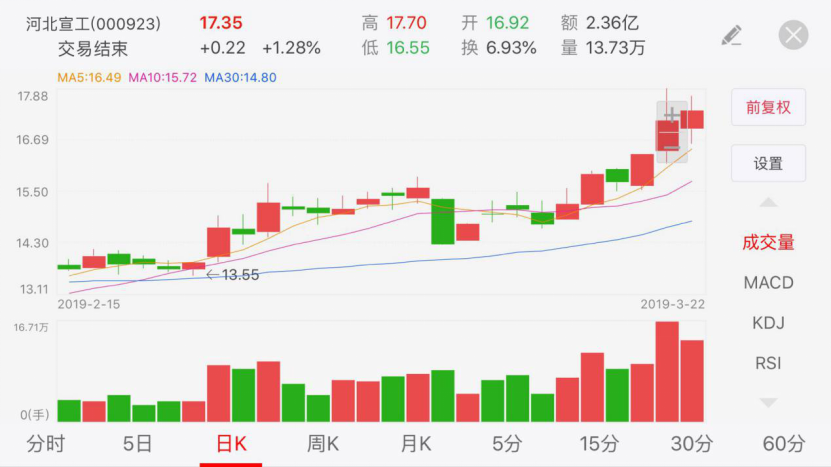Show the 30分 thirty-minute chart
The image size is (831, 467).
coord(692,443)
